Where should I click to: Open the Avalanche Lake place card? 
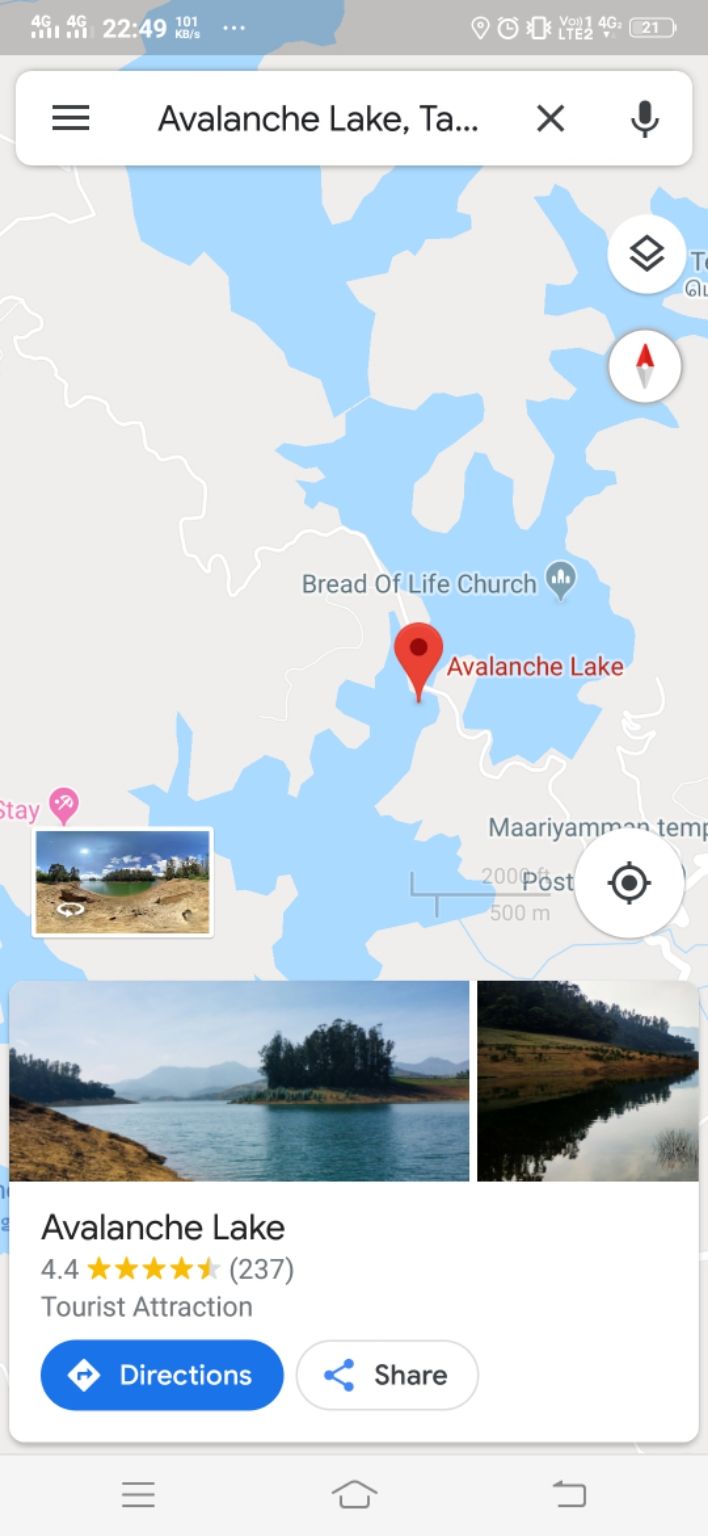(x=163, y=1228)
